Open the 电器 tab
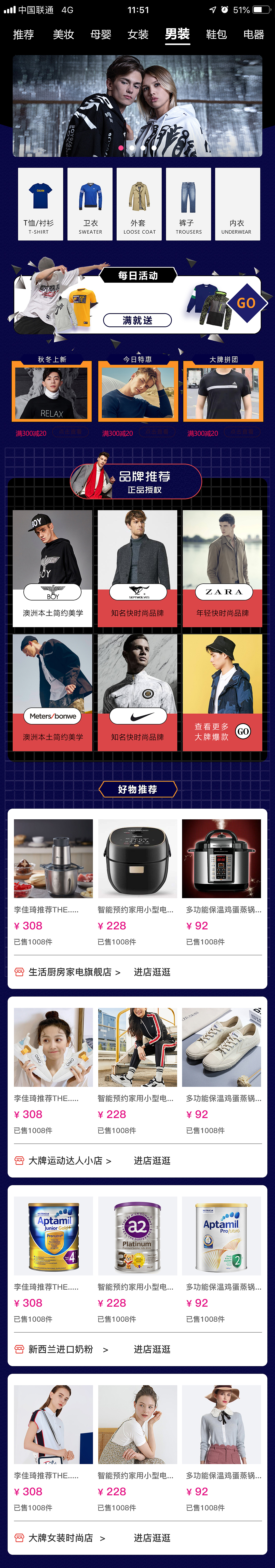 (x=254, y=35)
